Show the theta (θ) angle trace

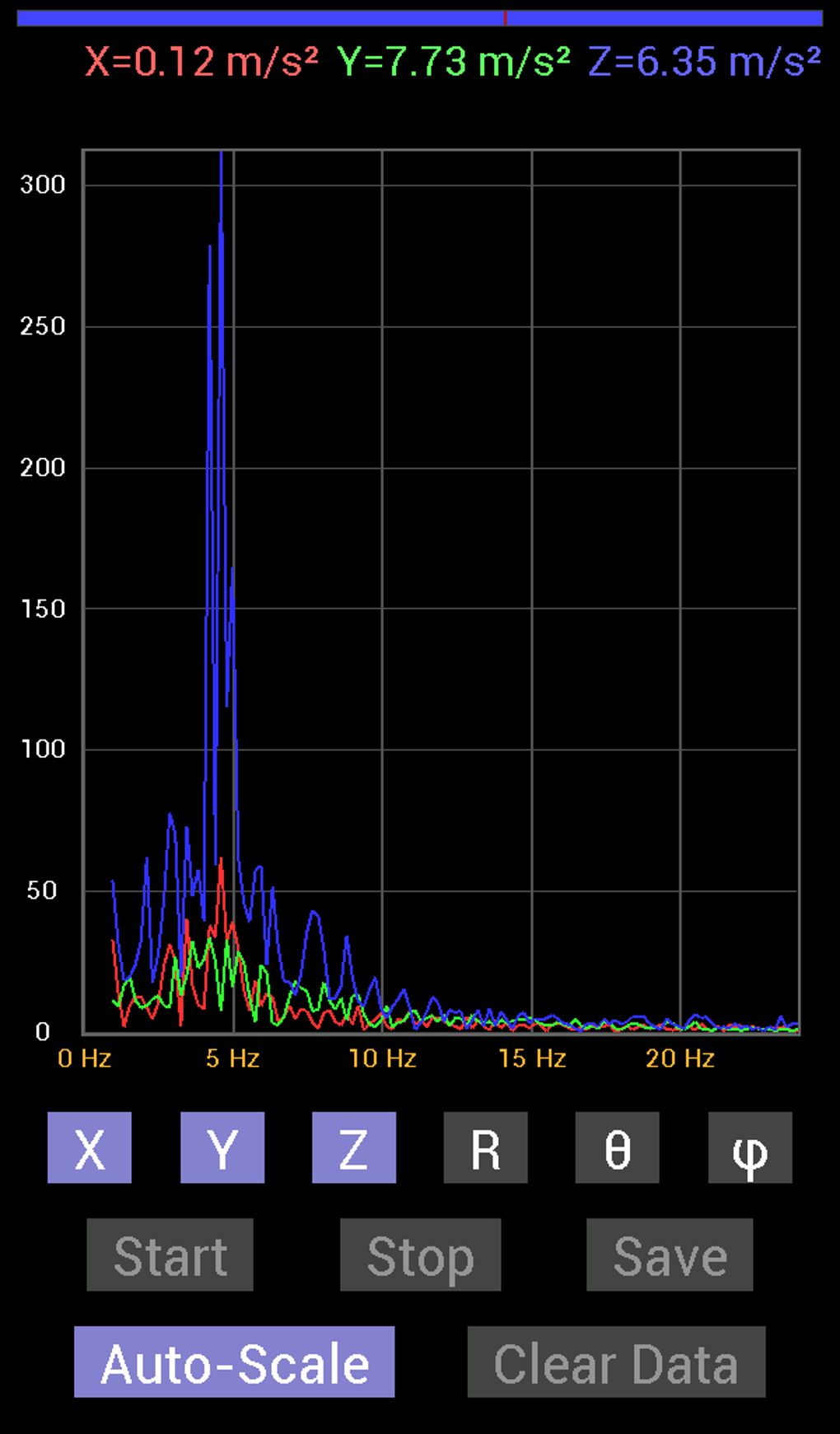click(617, 1147)
